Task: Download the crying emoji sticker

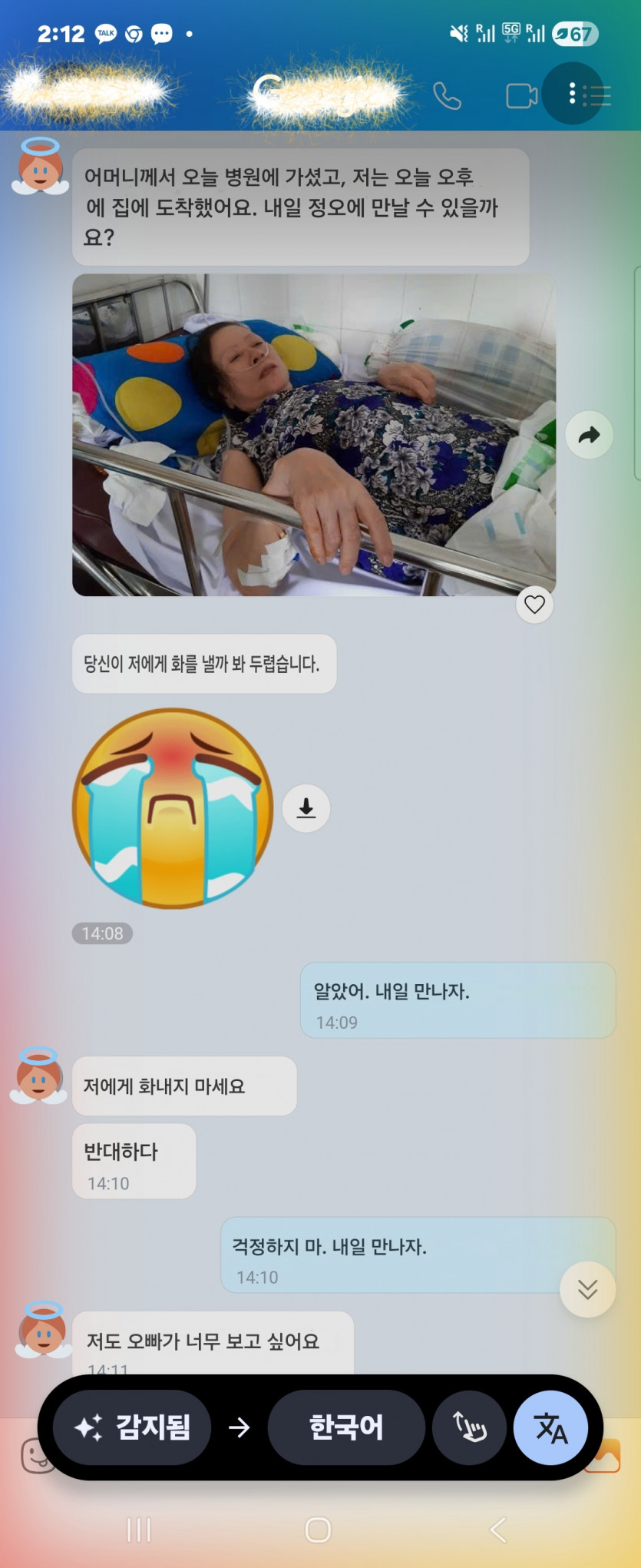Action: [x=306, y=808]
